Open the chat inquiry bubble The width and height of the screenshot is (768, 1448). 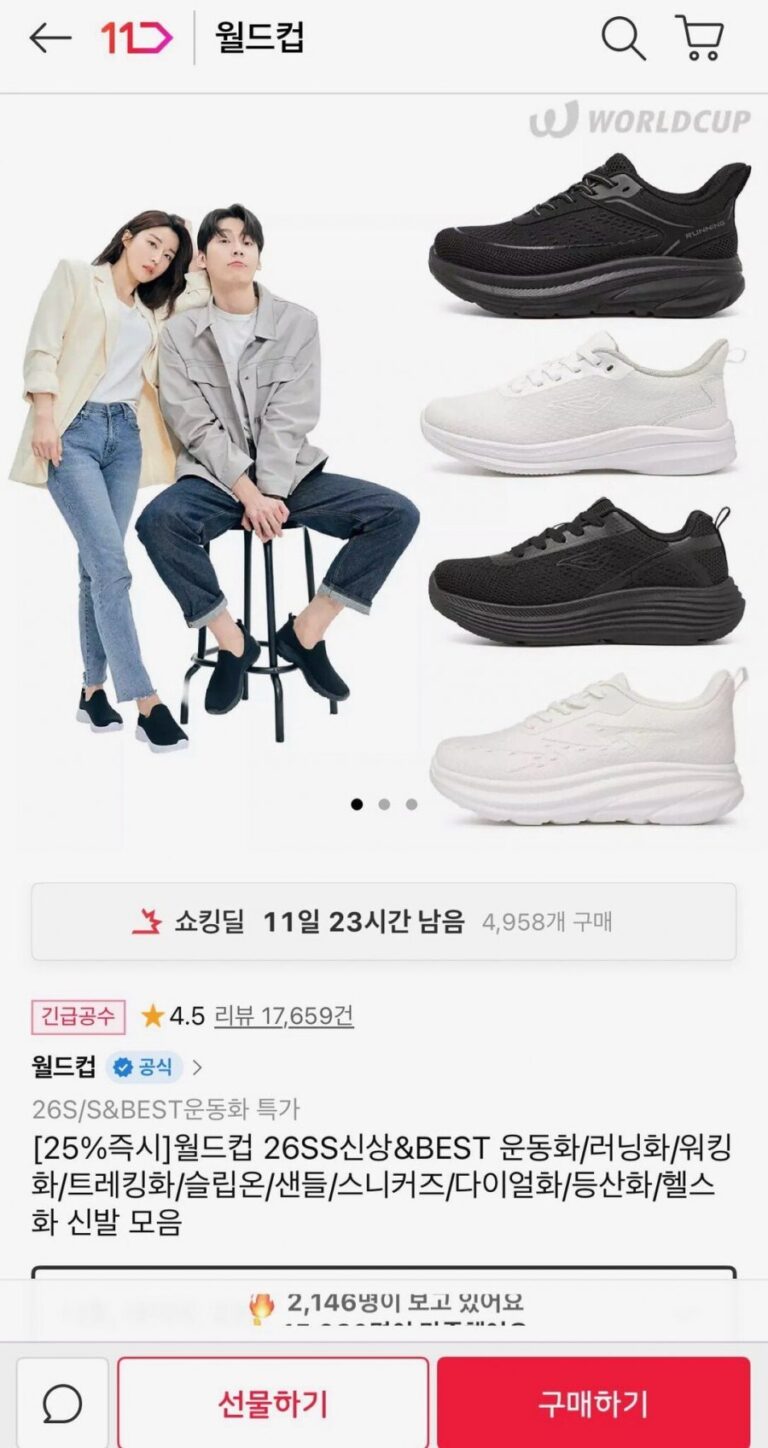(62, 1403)
